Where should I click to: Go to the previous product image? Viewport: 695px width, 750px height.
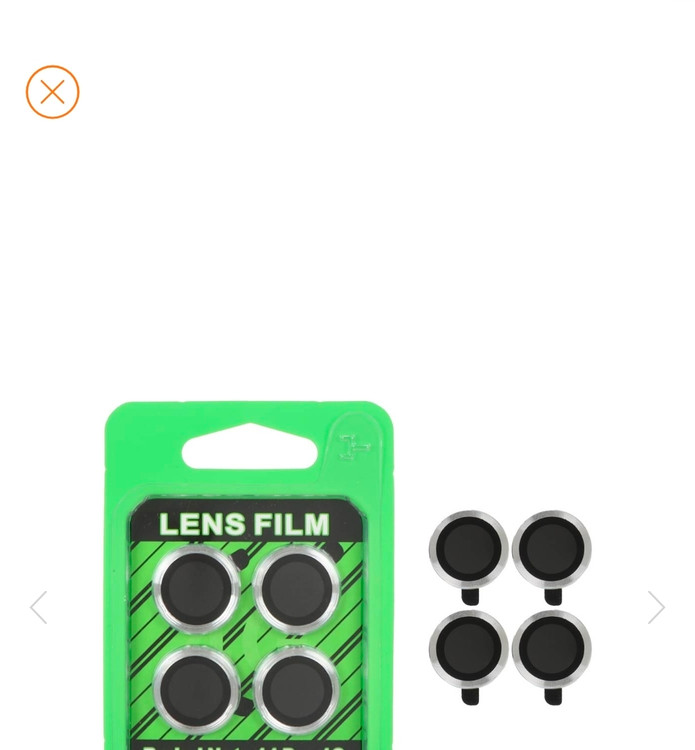[38, 607]
